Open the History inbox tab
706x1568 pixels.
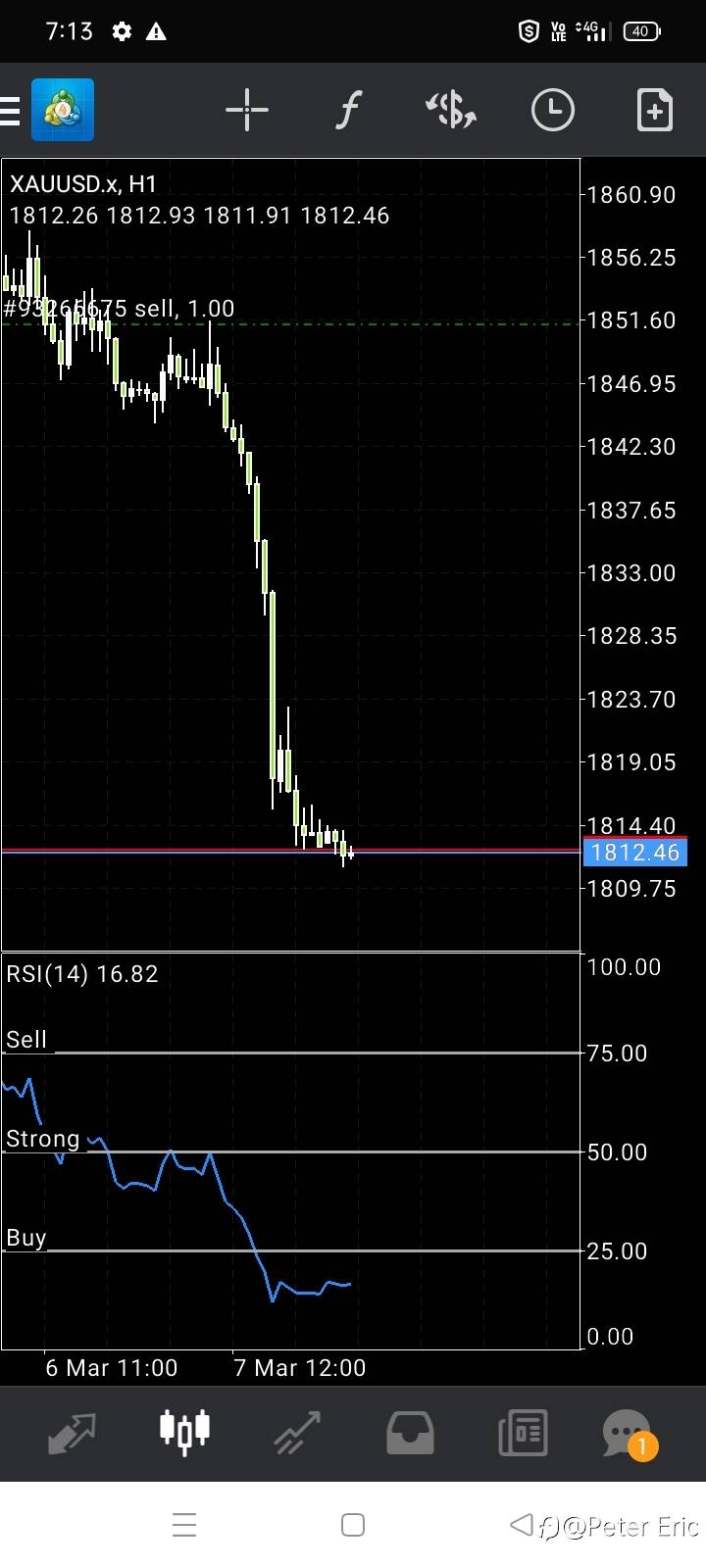(410, 1433)
